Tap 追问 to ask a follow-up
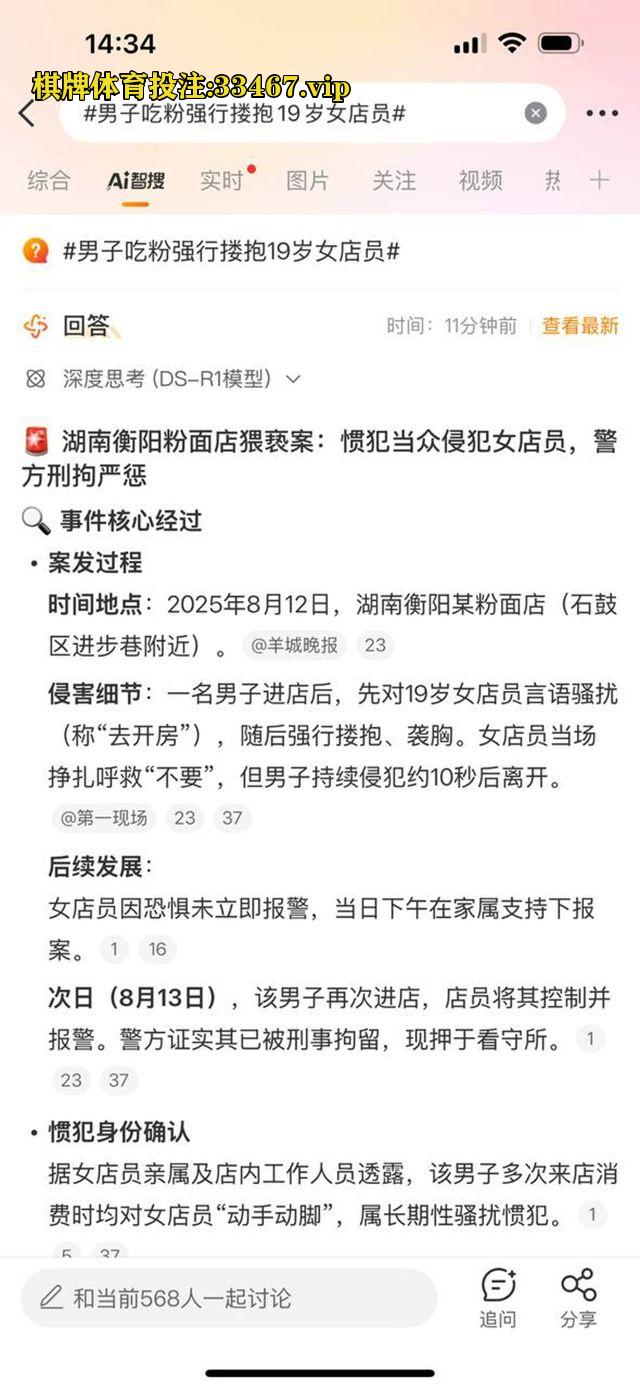Image resolution: width=640 pixels, height=1389 pixels. click(x=498, y=1298)
